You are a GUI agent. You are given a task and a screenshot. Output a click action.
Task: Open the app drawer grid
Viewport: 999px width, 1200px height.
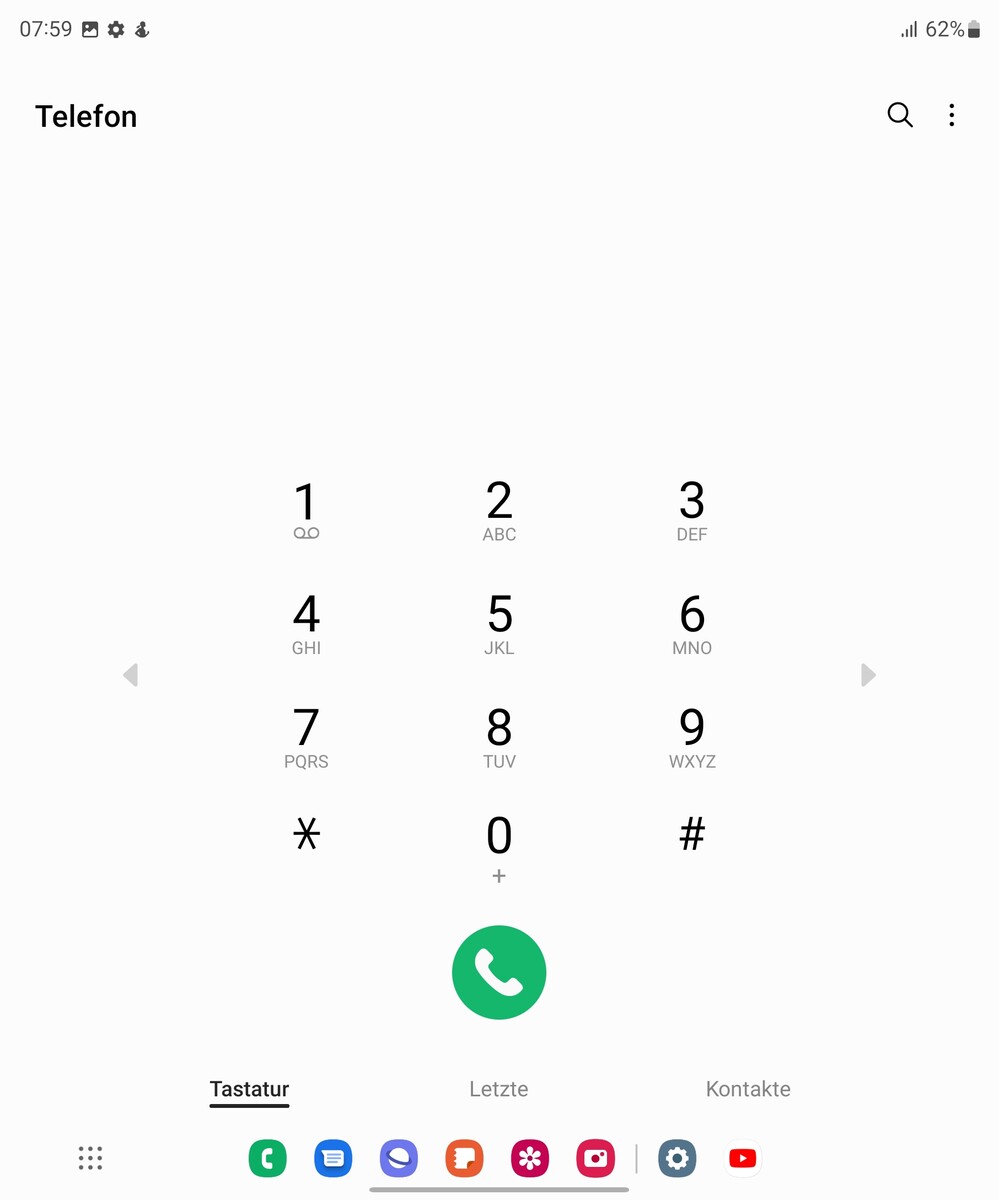point(90,1158)
